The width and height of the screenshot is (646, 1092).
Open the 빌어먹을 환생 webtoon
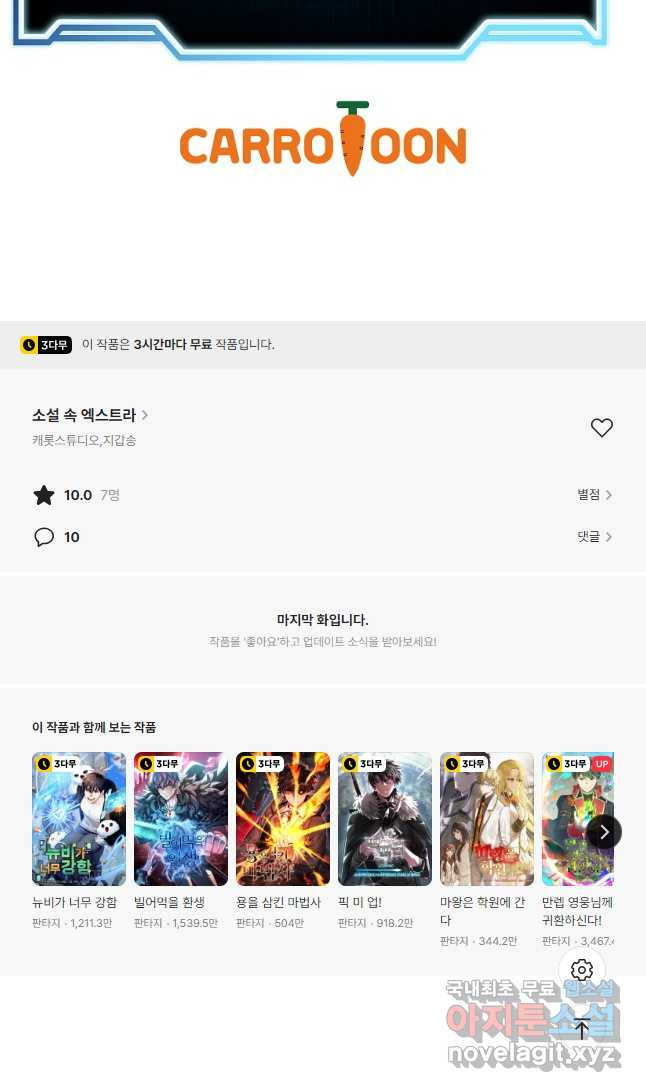click(x=181, y=819)
